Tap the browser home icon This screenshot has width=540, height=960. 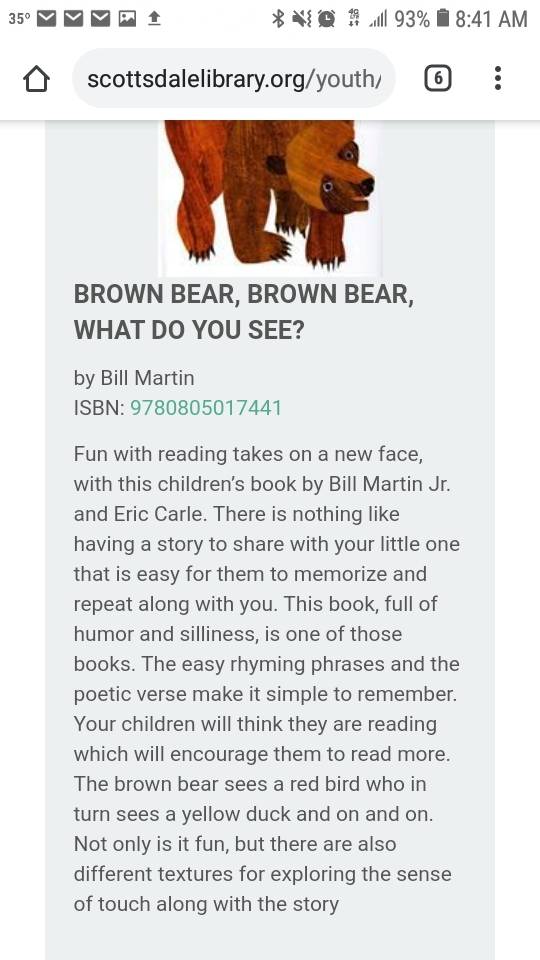(x=36, y=79)
